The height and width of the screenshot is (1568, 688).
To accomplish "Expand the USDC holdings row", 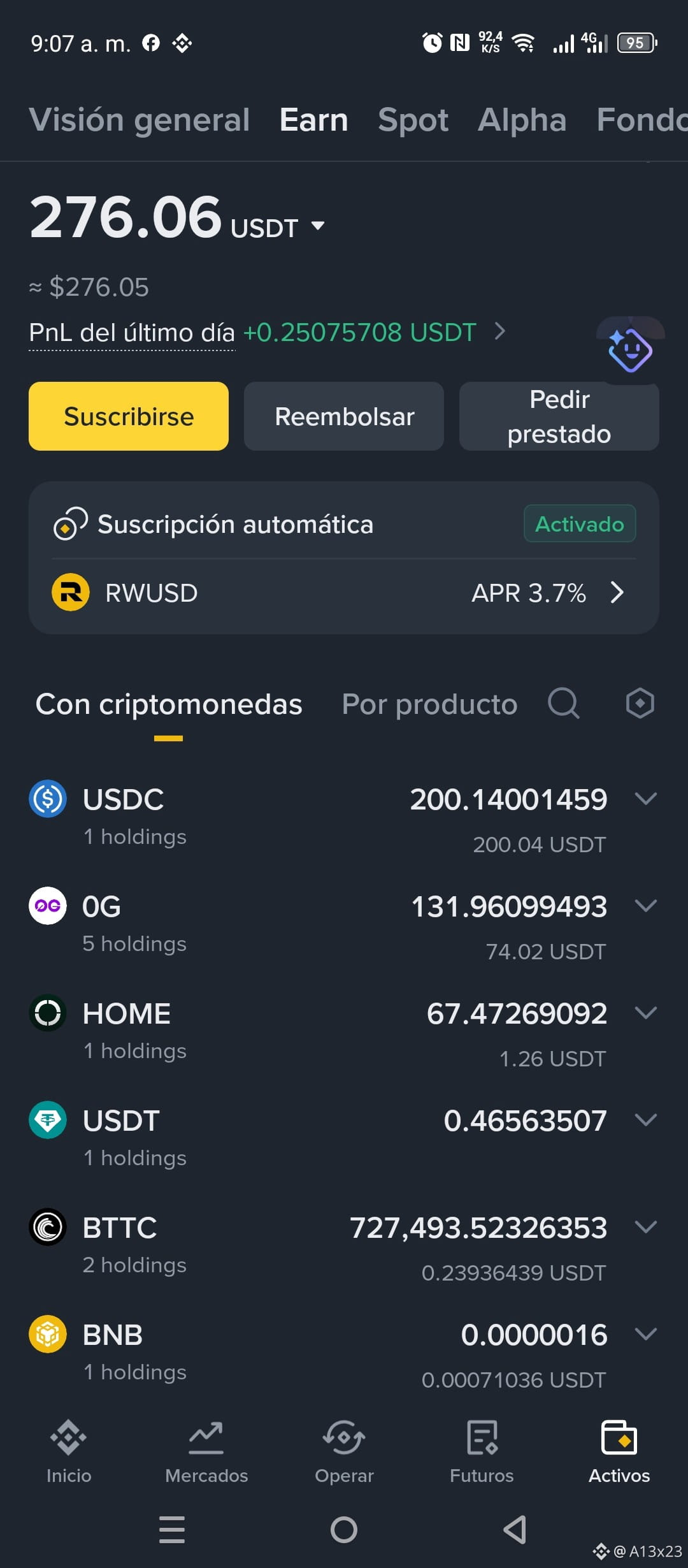I will [344, 817].
